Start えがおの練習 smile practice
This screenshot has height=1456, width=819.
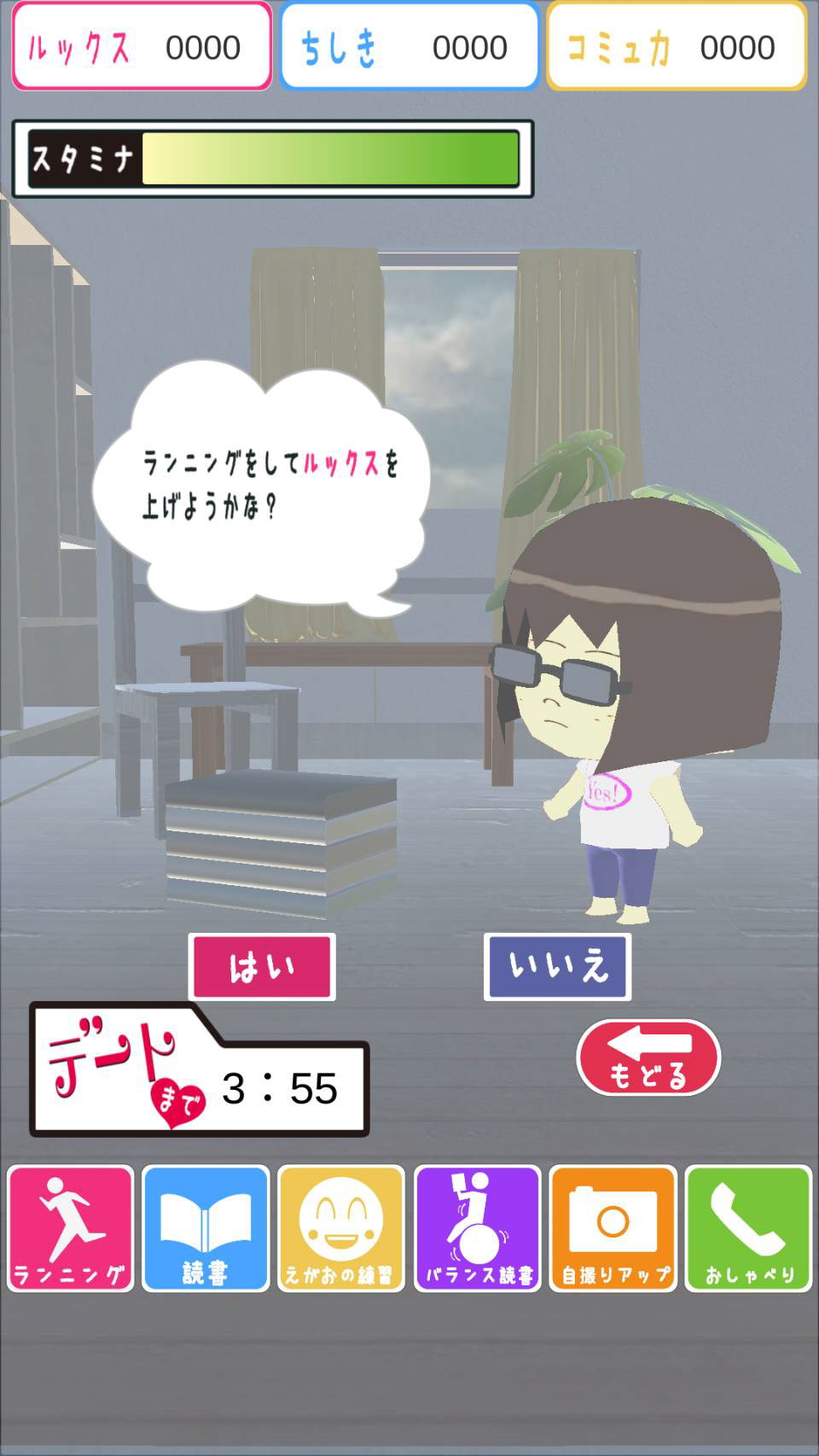pos(341,1228)
